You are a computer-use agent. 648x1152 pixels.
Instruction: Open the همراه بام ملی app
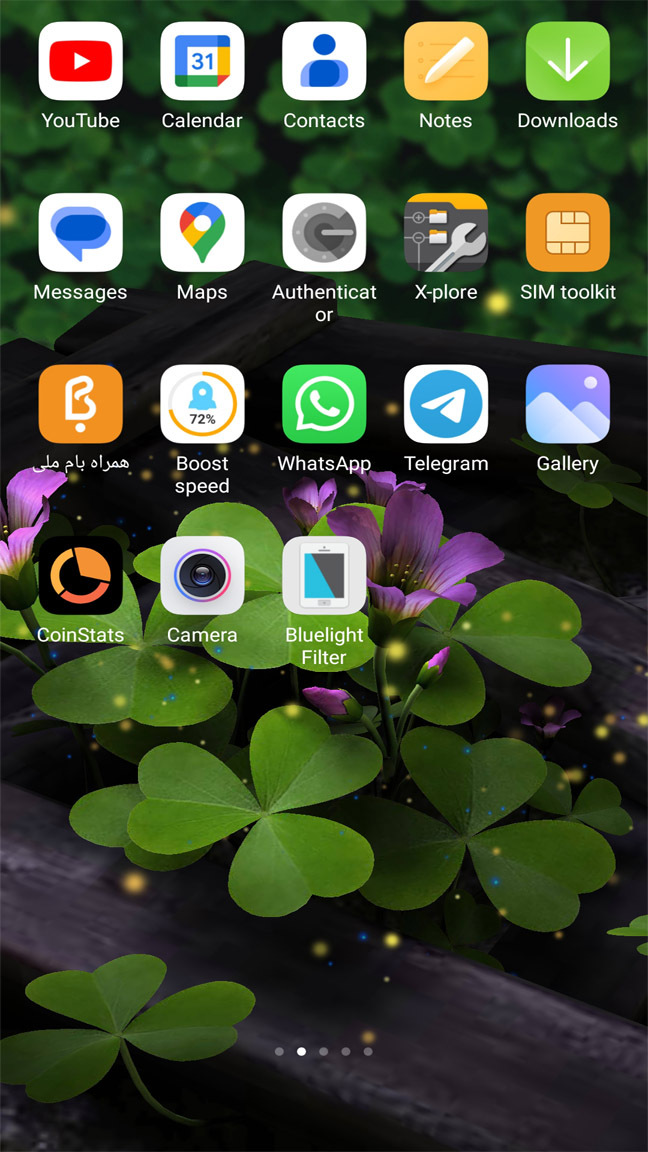[80, 404]
